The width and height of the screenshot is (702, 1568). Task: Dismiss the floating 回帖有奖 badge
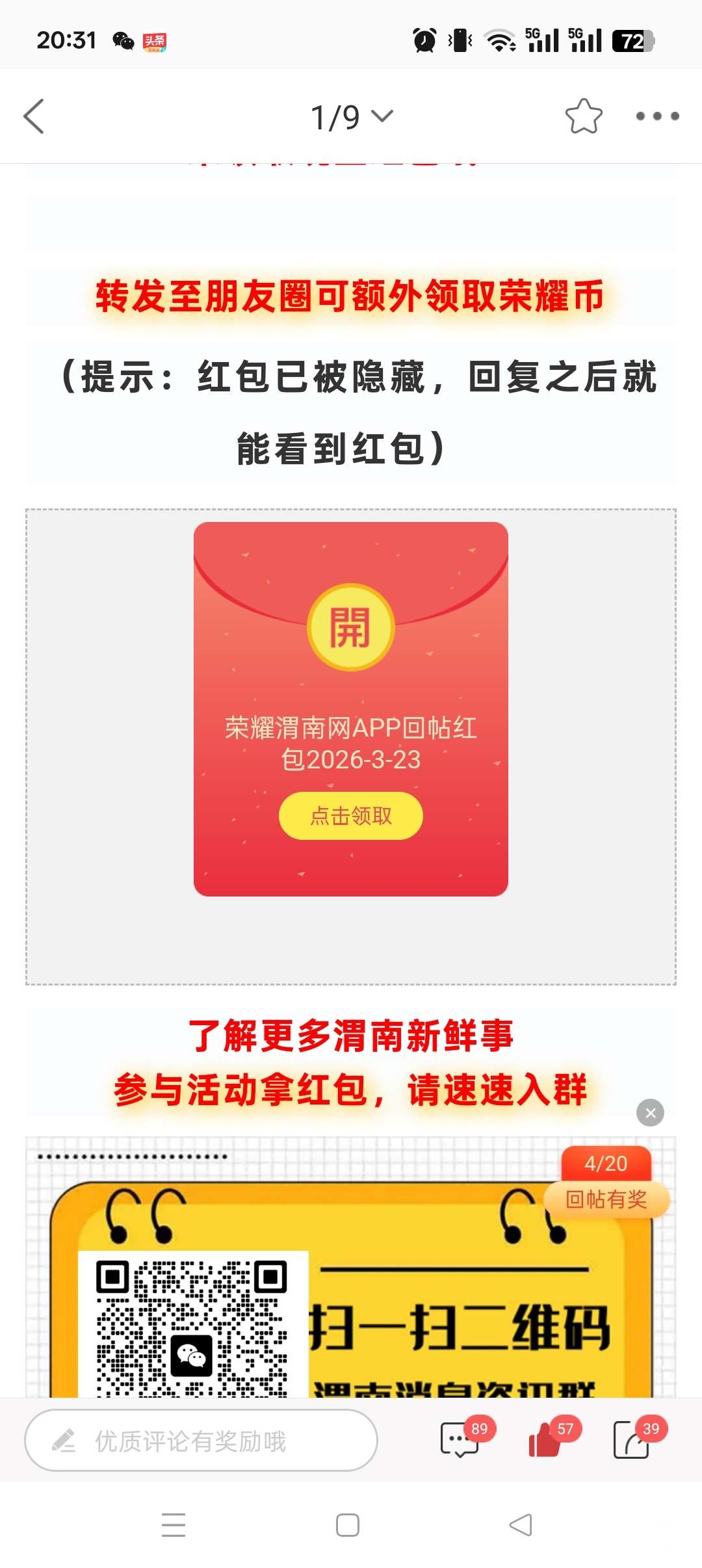coord(650,1113)
